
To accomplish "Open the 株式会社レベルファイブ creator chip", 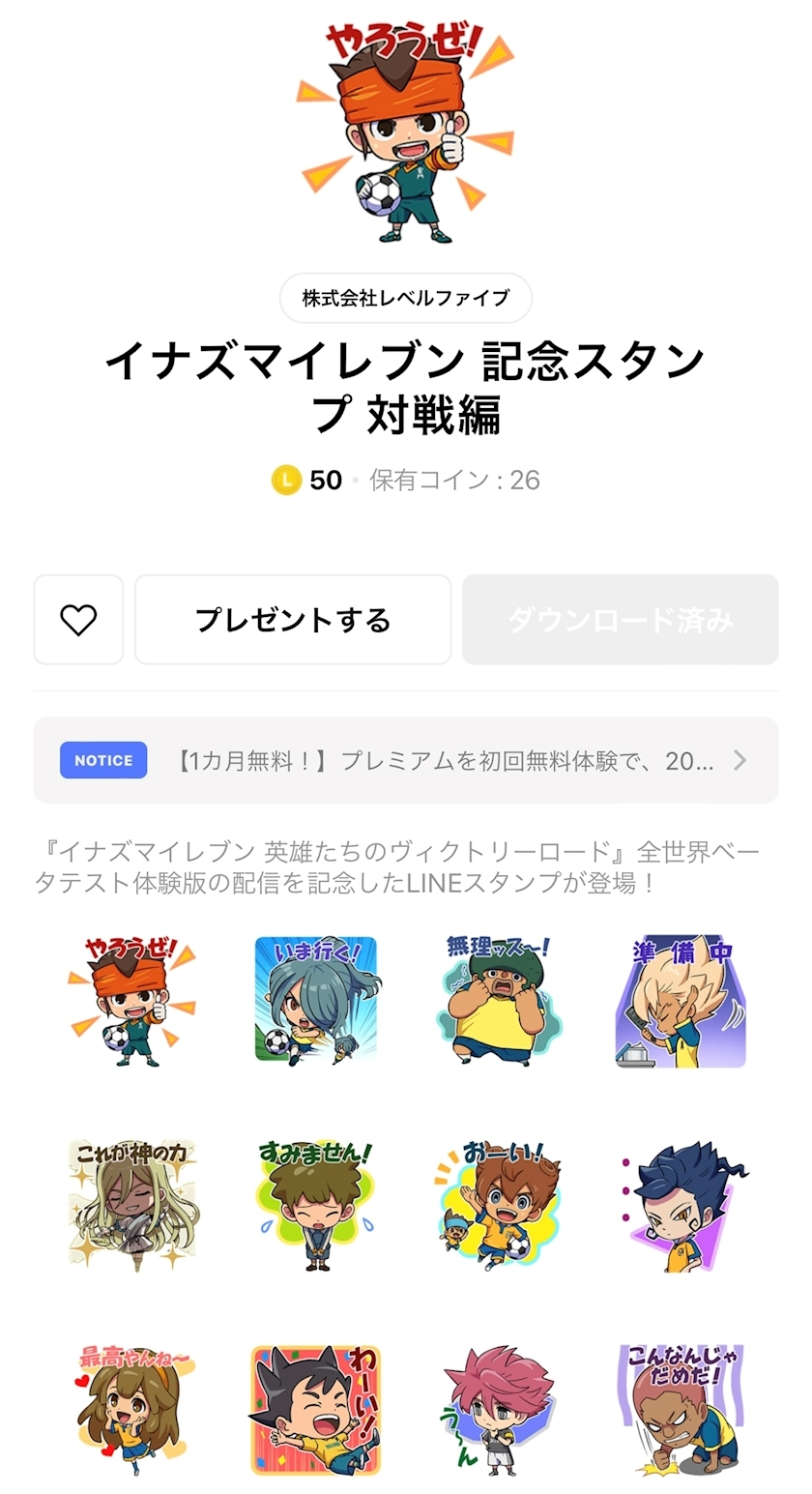I will pyautogui.click(x=405, y=298).
